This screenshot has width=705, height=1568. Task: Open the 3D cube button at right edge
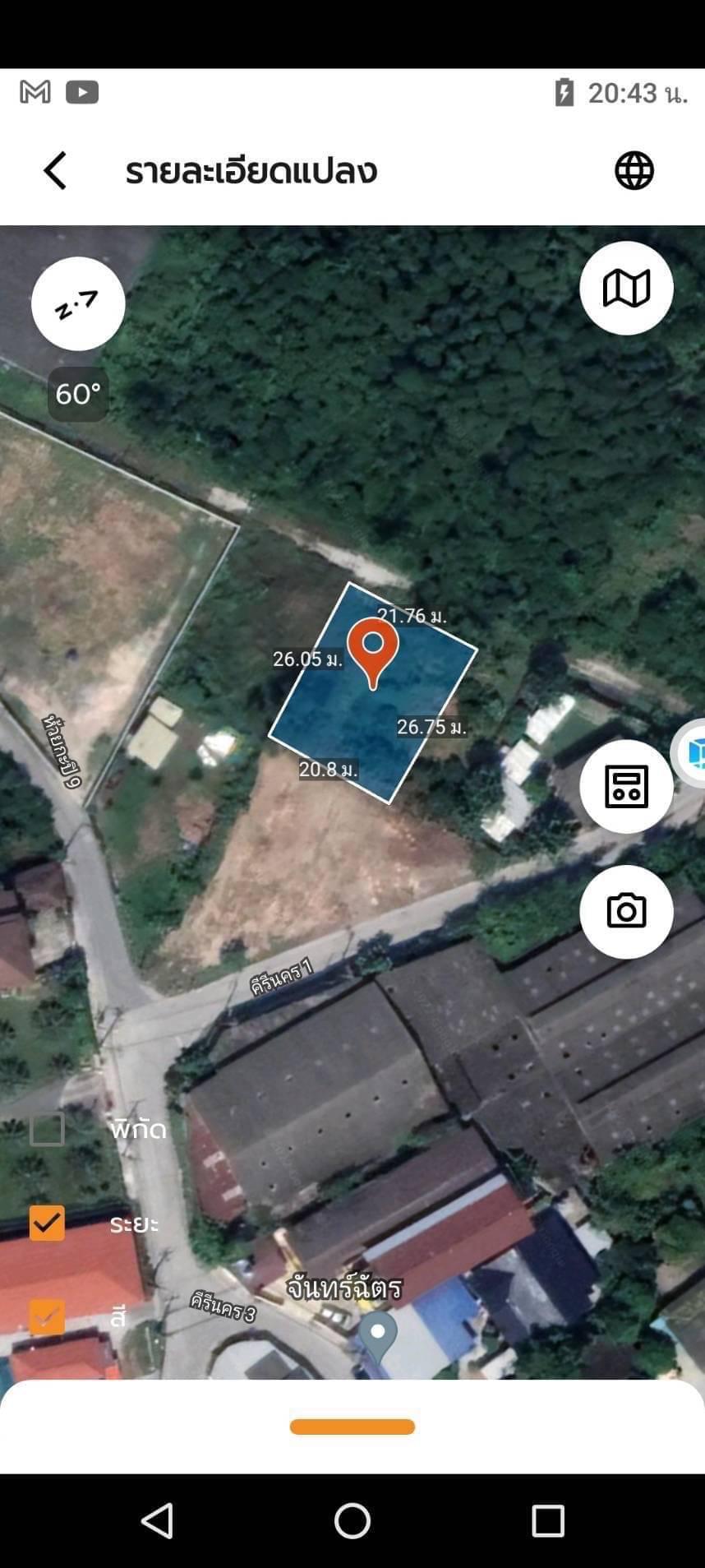click(x=693, y=753)
